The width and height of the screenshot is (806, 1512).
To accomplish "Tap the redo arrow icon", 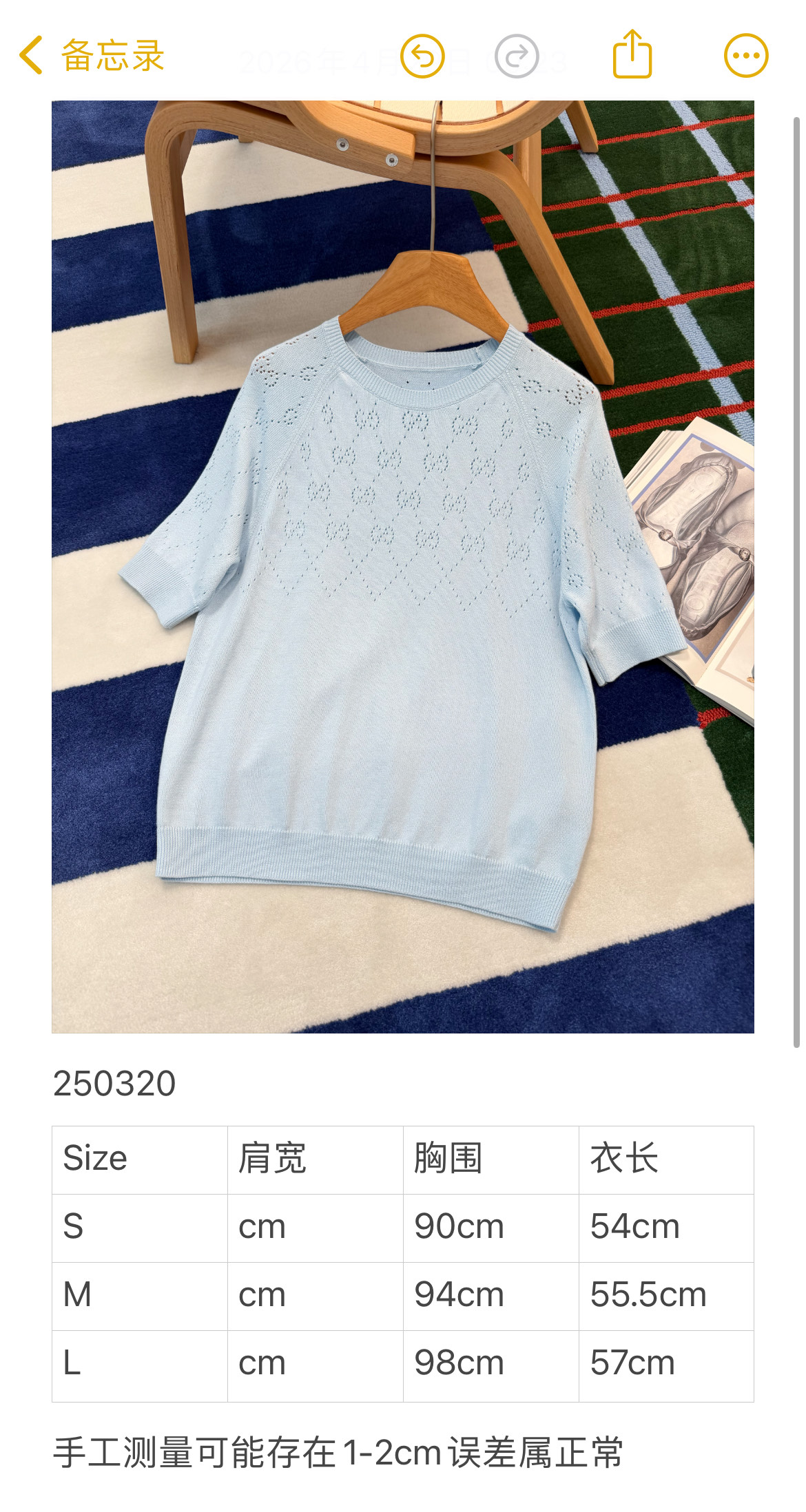I will pyautogui.click(x=517, y=56).
